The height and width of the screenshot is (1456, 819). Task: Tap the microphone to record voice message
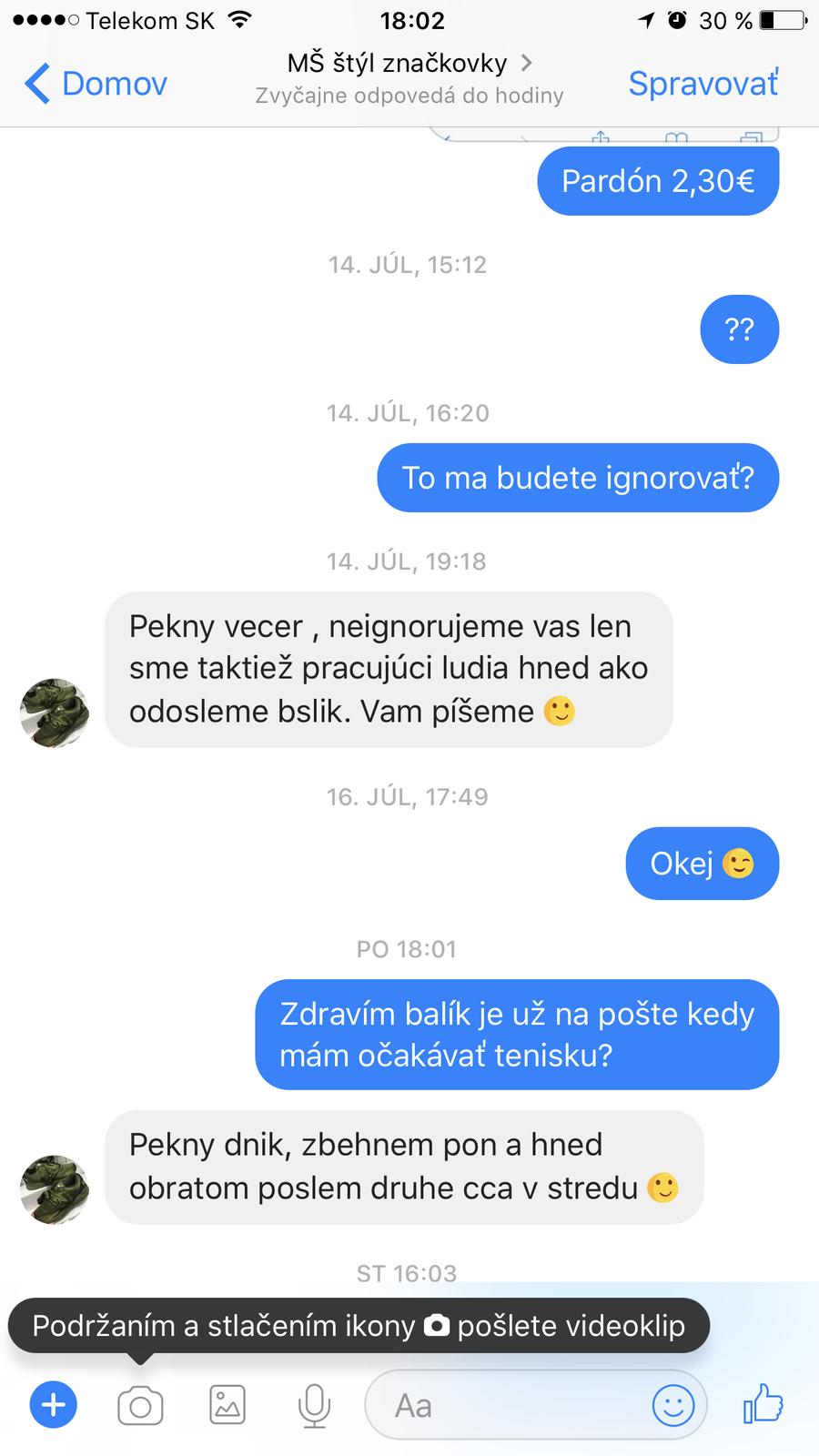tap(314, 1406)
